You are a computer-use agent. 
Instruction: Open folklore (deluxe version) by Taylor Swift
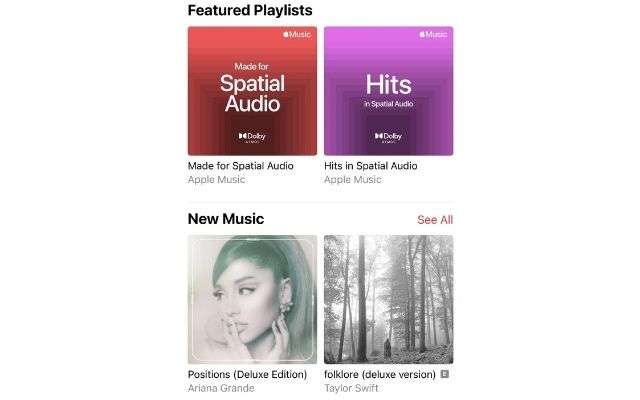388,299
